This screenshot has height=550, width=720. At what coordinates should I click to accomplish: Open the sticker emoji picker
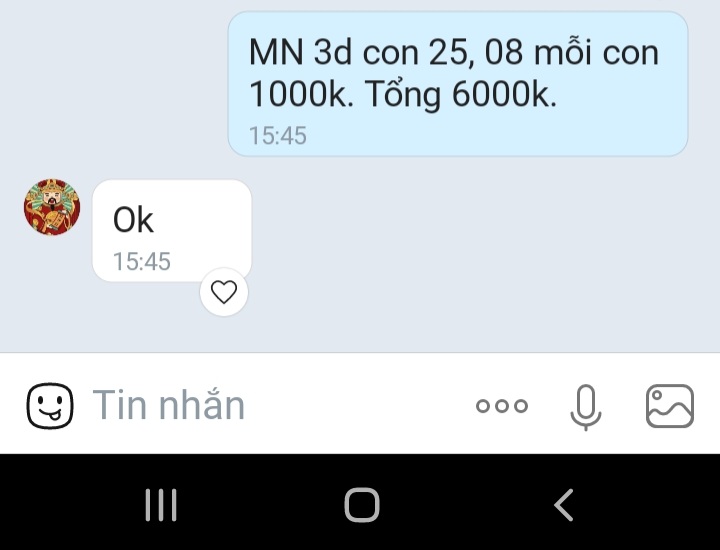49,406
